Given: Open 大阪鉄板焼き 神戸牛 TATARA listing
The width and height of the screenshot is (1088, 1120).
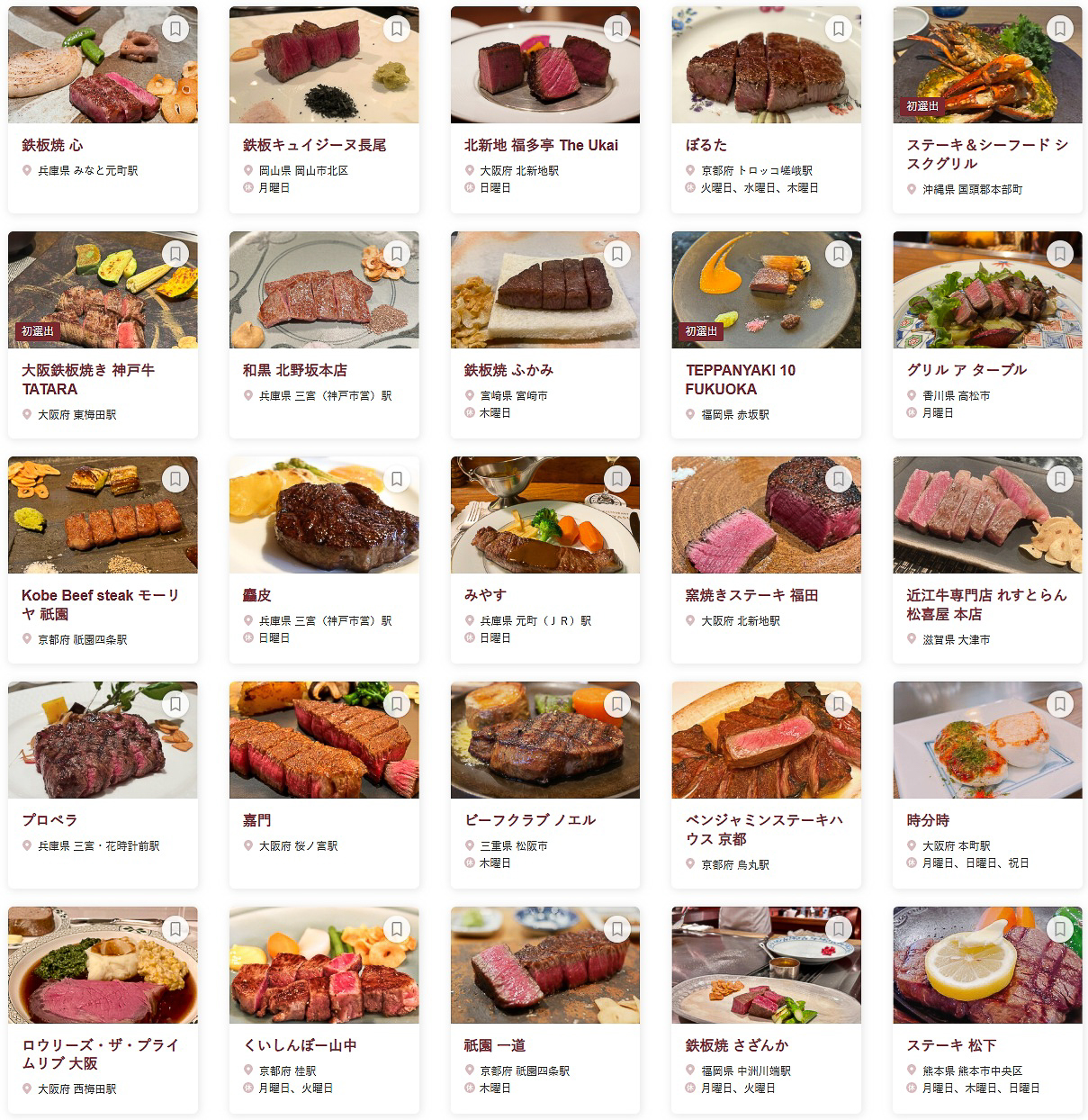Looking at the screenshot, I should [88, 379].
